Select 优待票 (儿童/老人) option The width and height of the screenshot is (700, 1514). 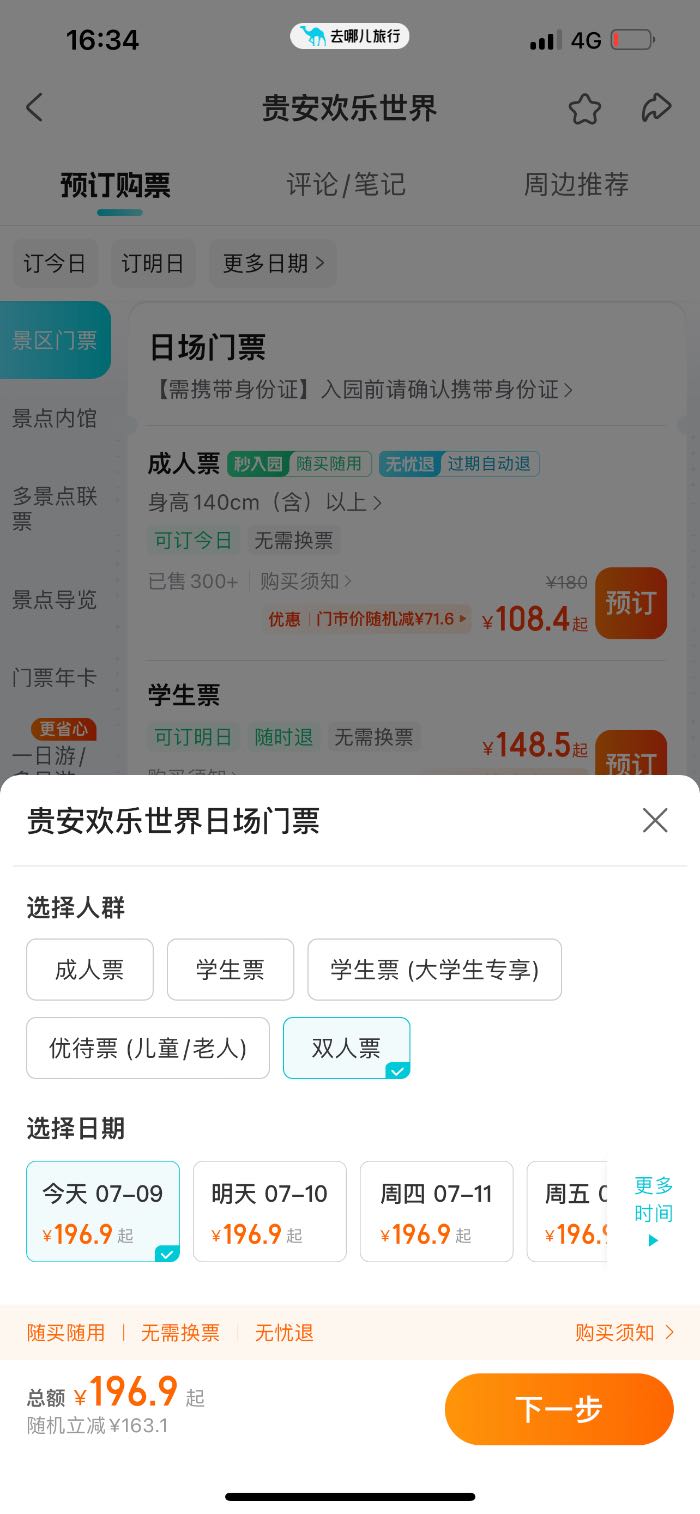pos(148,1048)
